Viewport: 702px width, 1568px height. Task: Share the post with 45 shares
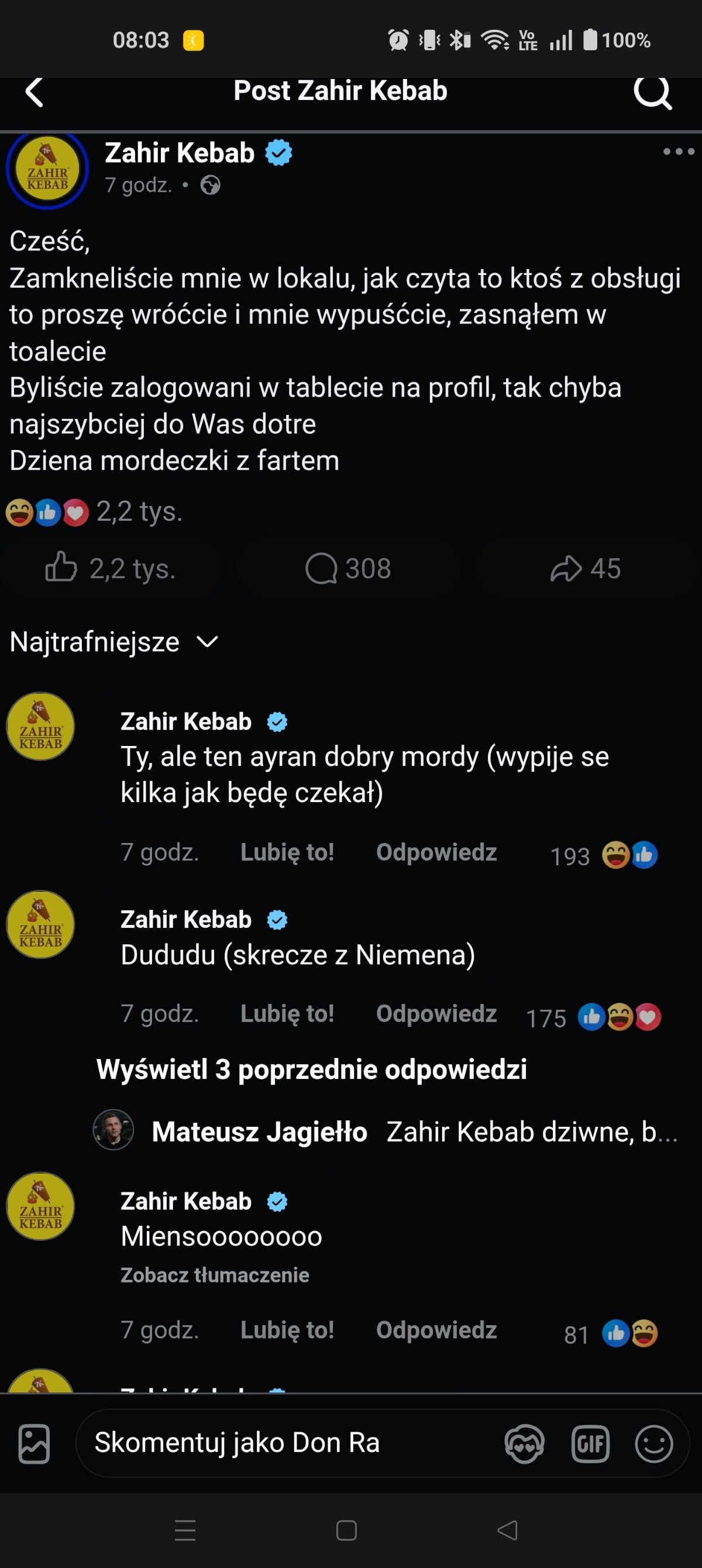pos(585,568)
